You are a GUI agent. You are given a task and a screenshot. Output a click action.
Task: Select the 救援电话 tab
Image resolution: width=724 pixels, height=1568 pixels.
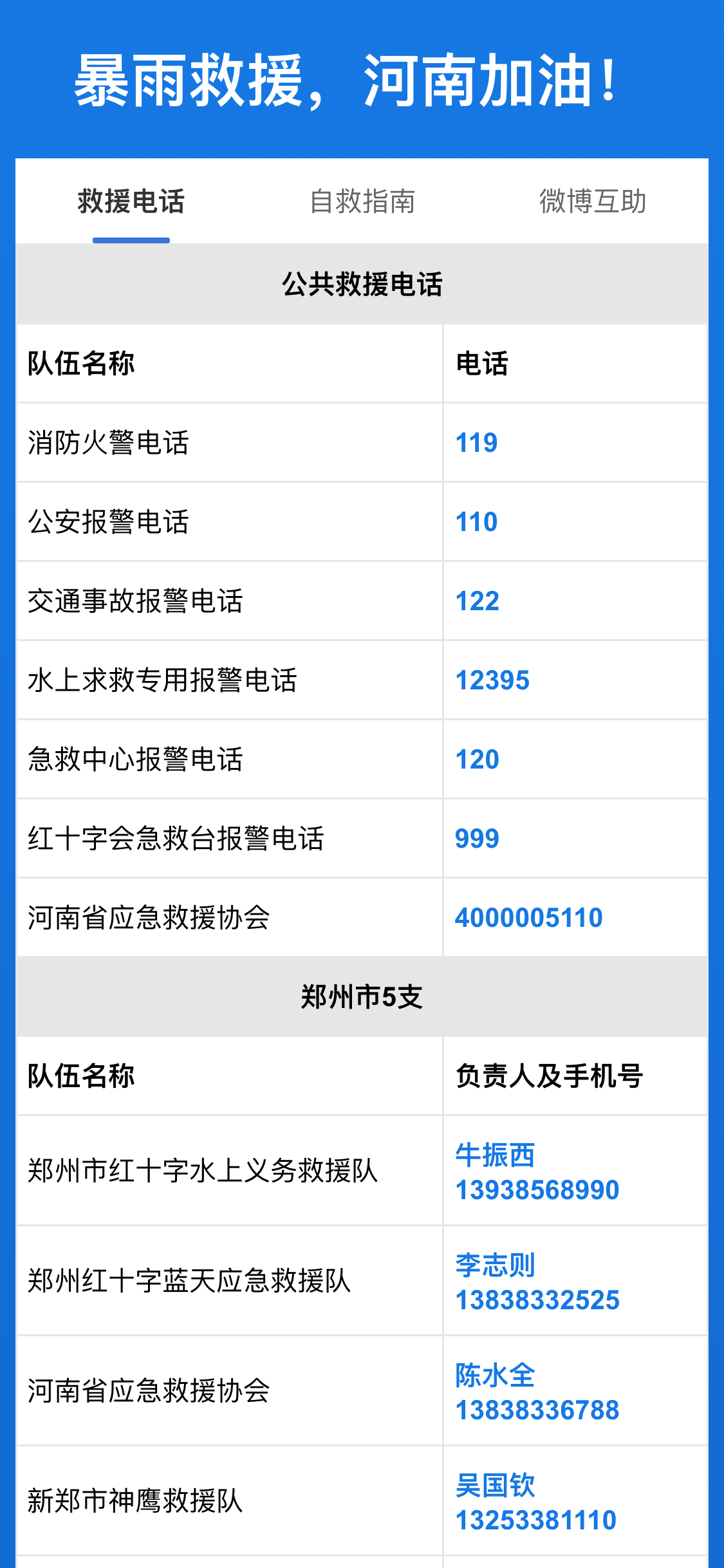click(x=131, y=201)
